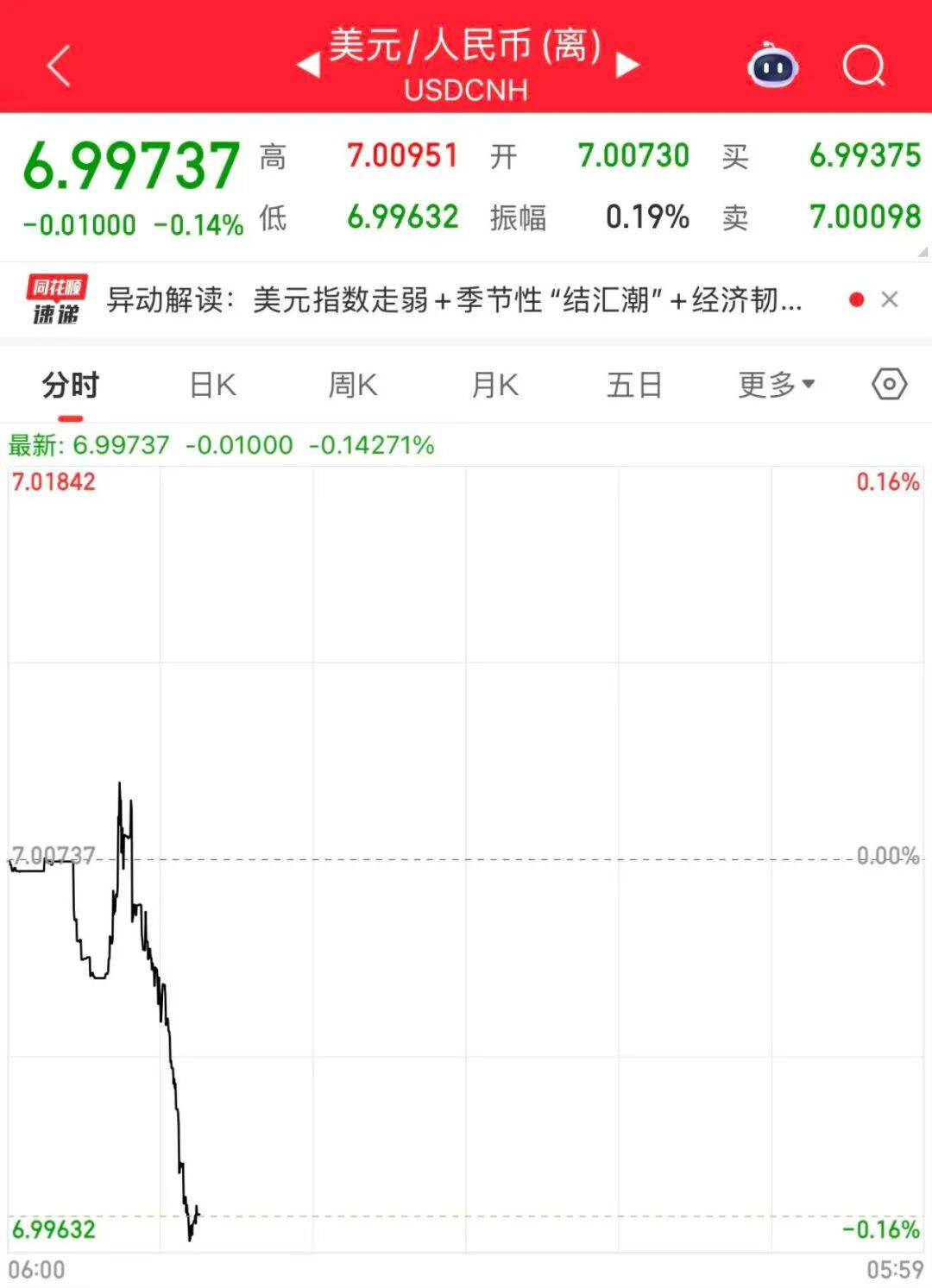Switch to the 周K chart

(353, 385)
